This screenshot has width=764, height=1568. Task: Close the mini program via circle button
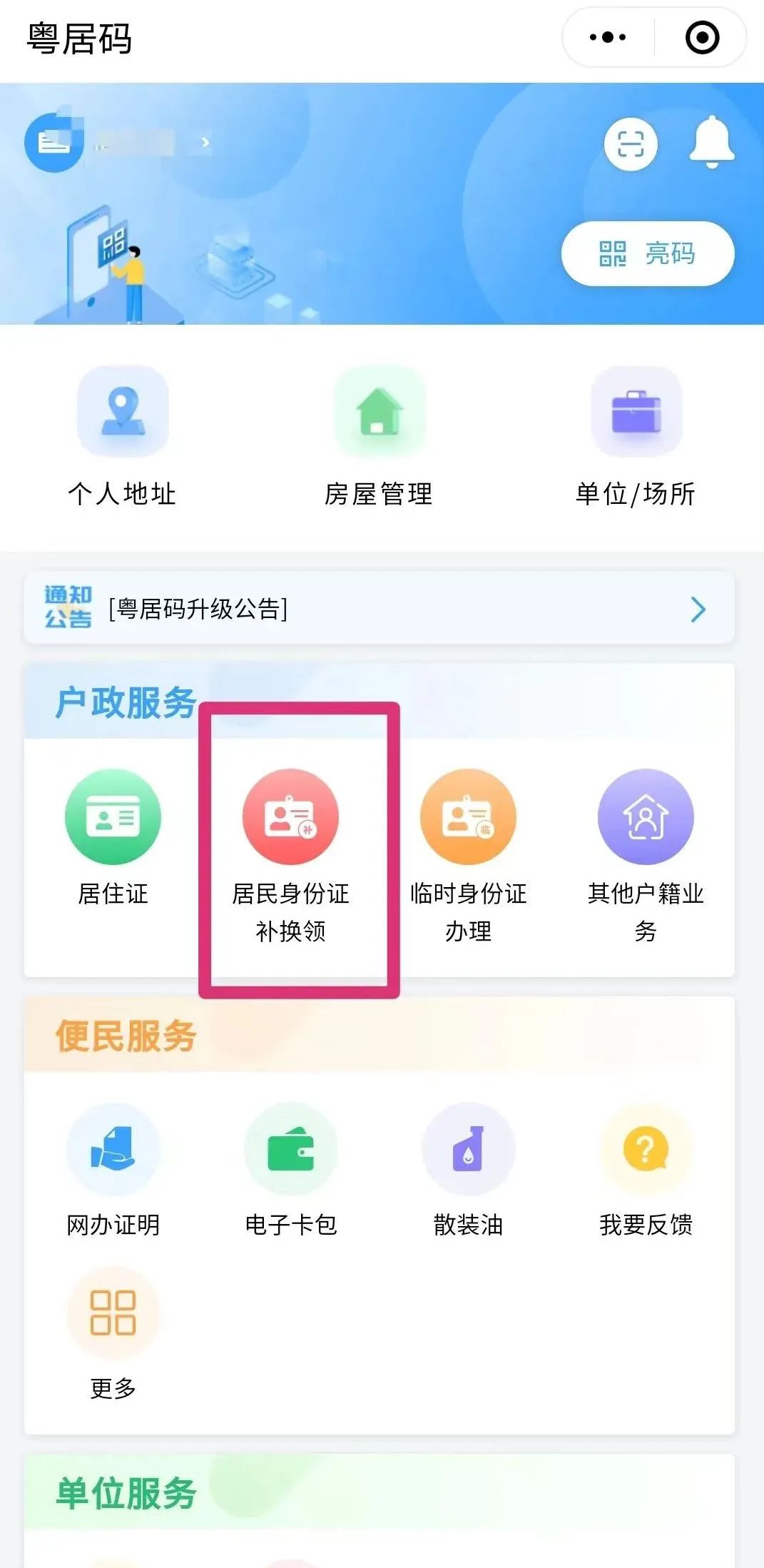pos(702,38)
